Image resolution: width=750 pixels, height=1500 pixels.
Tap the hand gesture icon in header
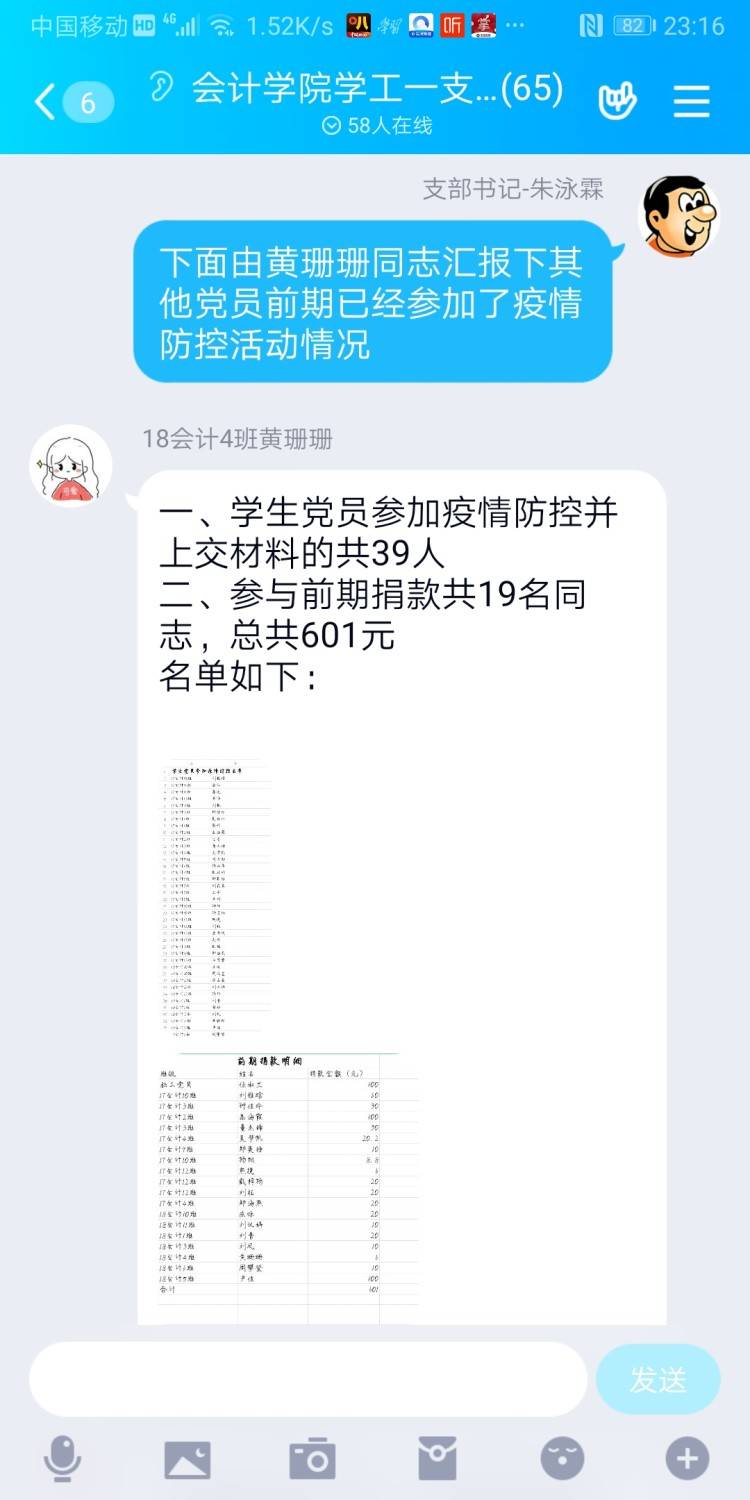click(617, 101)
